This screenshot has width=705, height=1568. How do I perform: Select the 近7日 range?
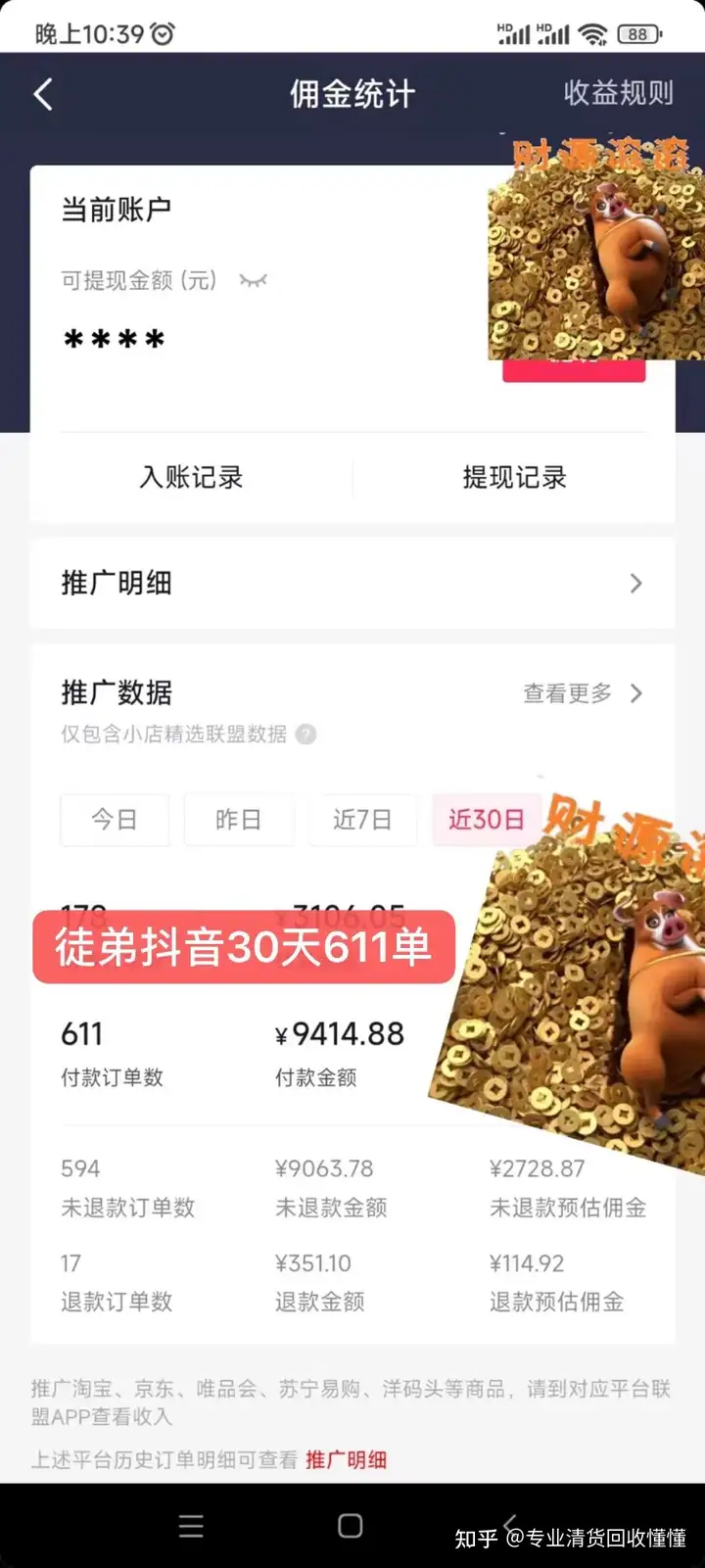click(362, 819)
